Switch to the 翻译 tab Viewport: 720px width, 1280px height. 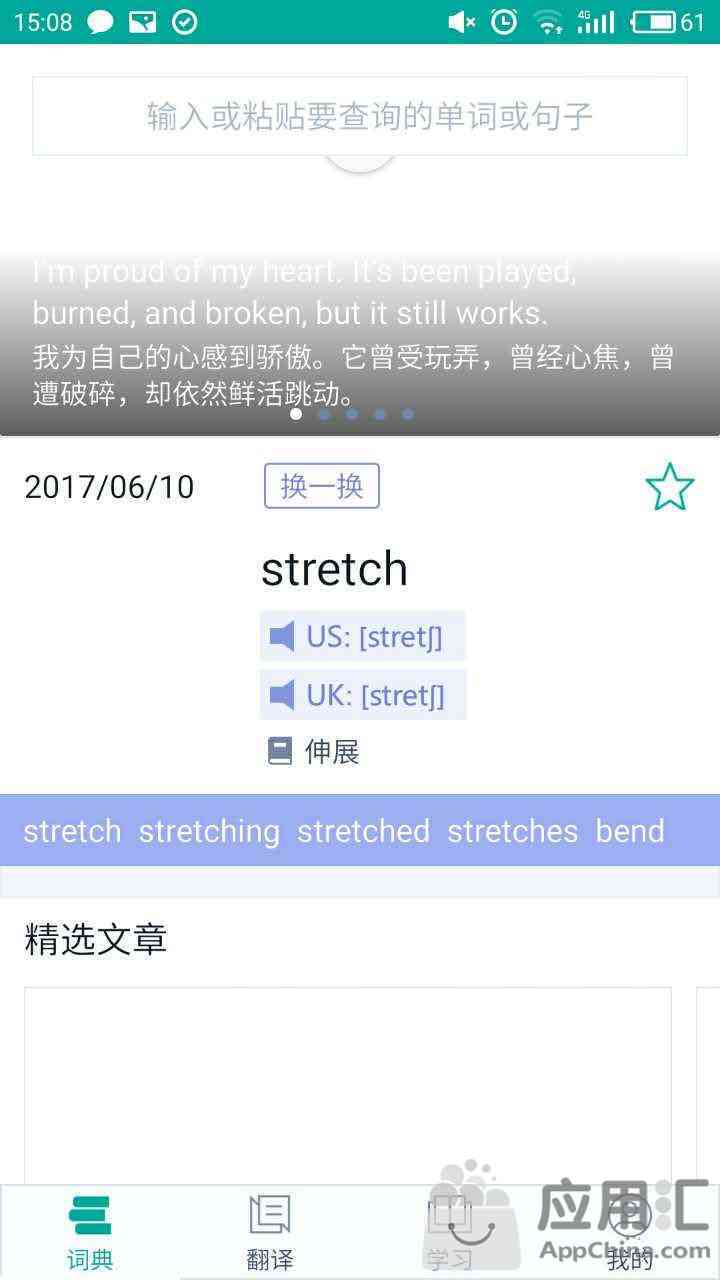[x=270, y=1232]
